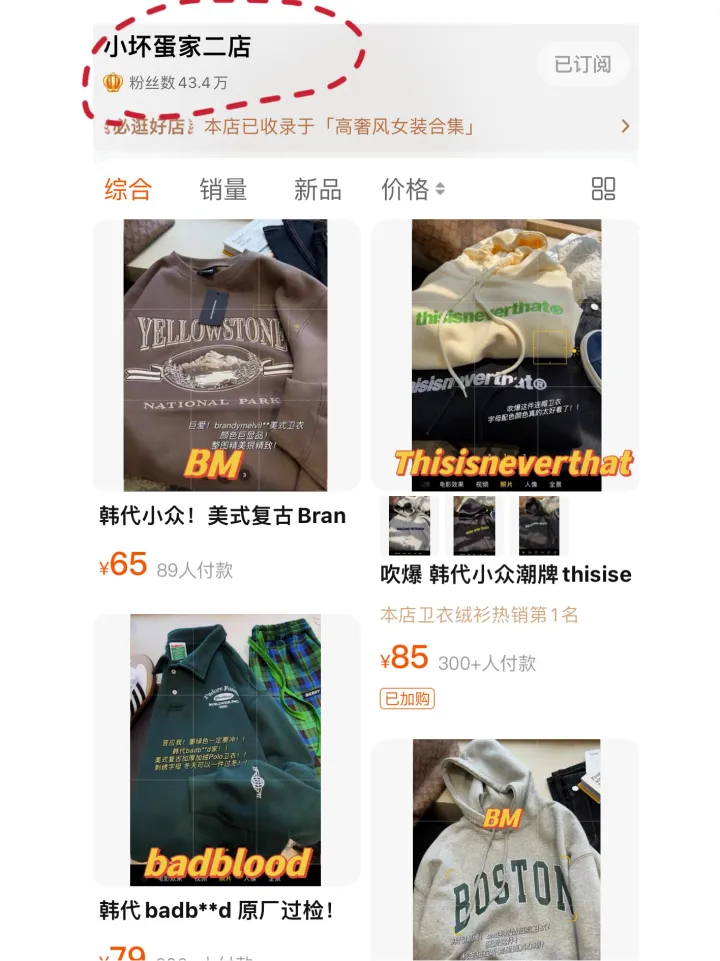This screenshot has height=961, width=720.
Task: Open the Boston BM grey hoodie product
Action: point(505,850)
